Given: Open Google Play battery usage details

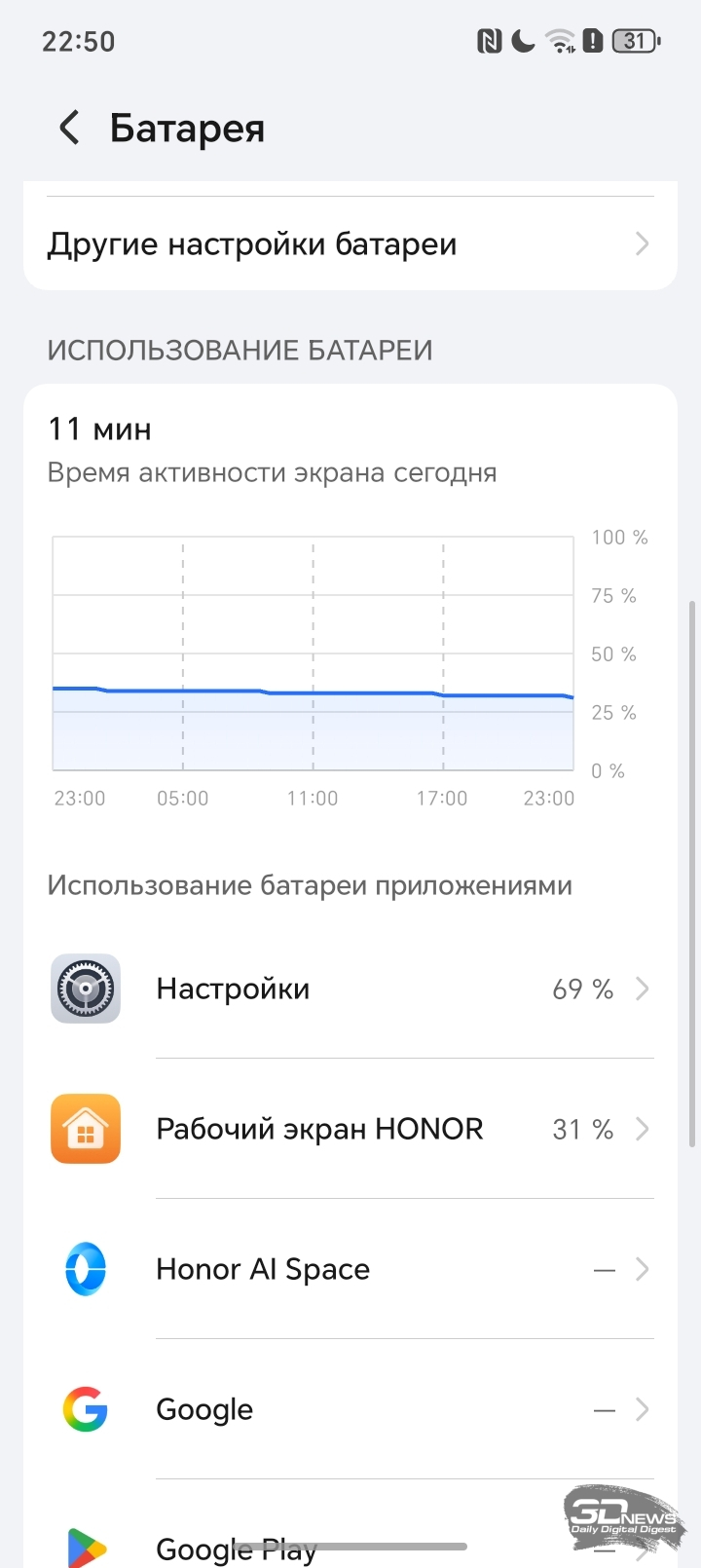Looking at the screenshot, I should pyautogui.click(x=350, y=1544).
